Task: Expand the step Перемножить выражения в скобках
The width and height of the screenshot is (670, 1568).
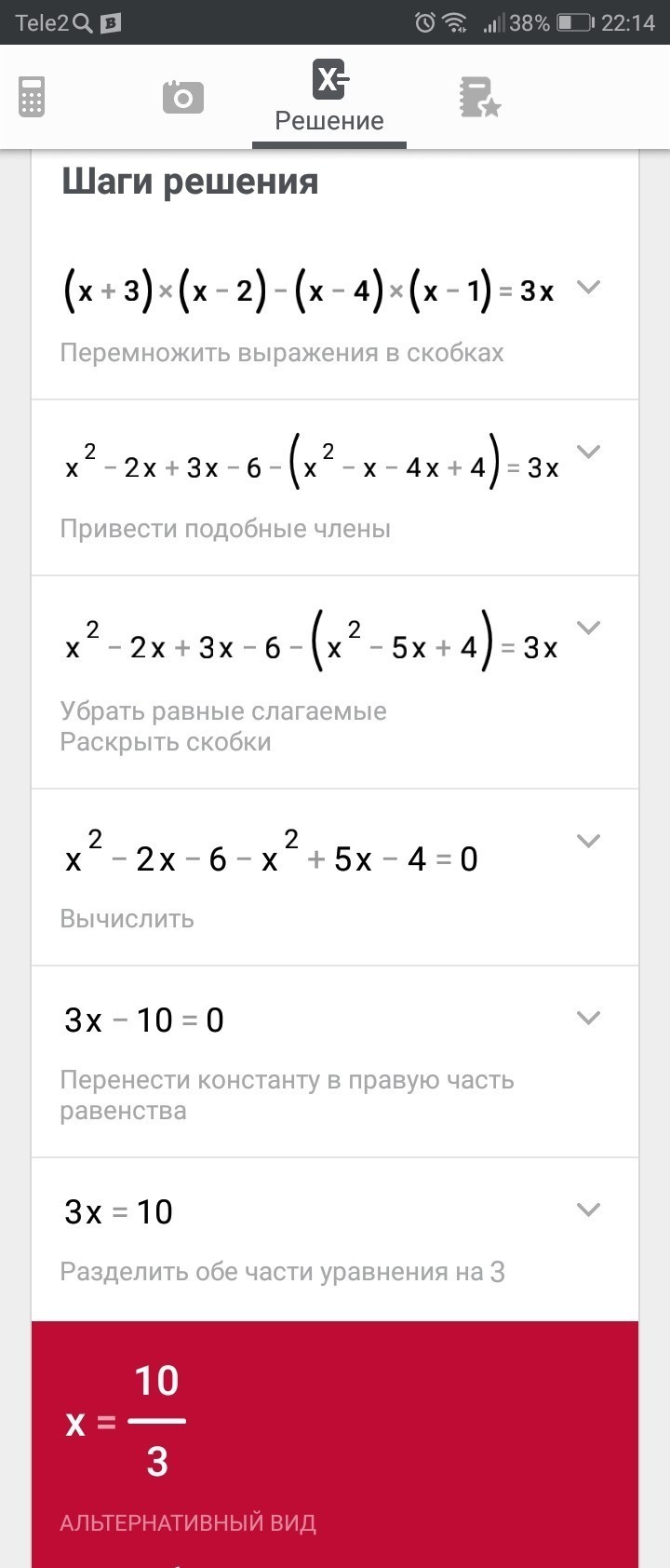Action: tap(588, 287)
